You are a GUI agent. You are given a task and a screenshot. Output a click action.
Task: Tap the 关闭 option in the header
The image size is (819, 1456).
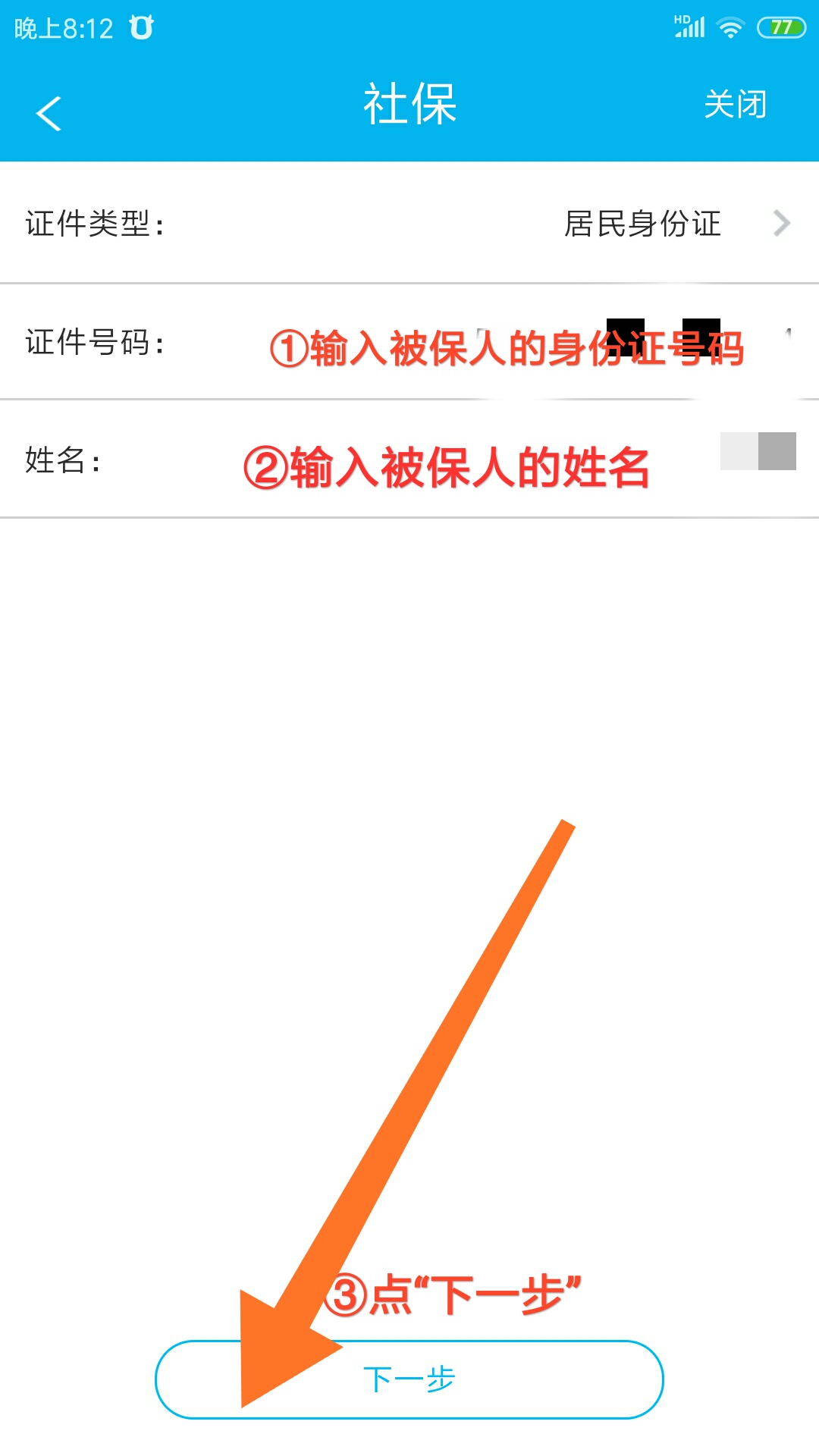pyautogui.click(x=734, y=103)
